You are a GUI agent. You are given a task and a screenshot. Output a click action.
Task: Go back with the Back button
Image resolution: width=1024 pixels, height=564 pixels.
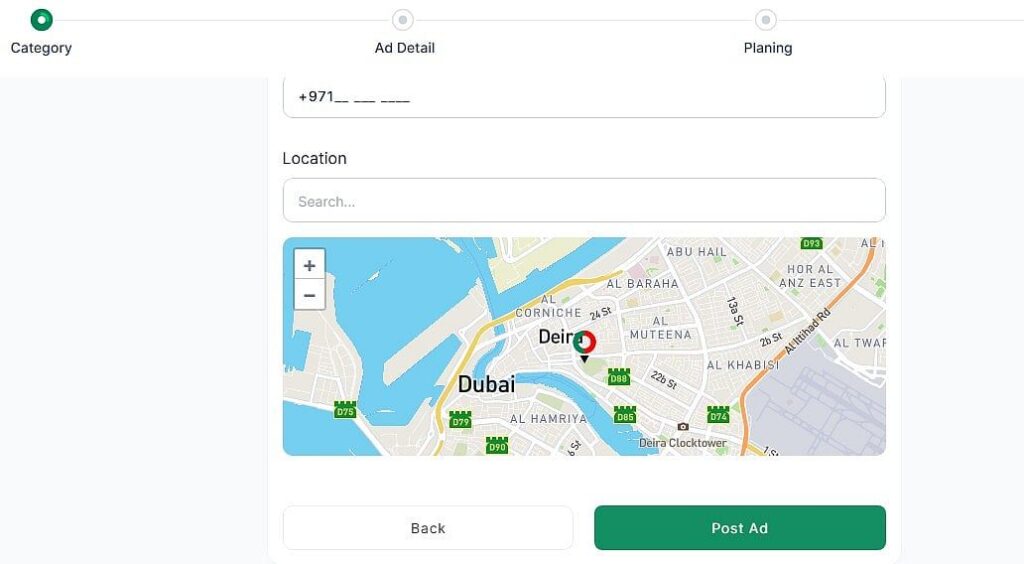[428, 528]
